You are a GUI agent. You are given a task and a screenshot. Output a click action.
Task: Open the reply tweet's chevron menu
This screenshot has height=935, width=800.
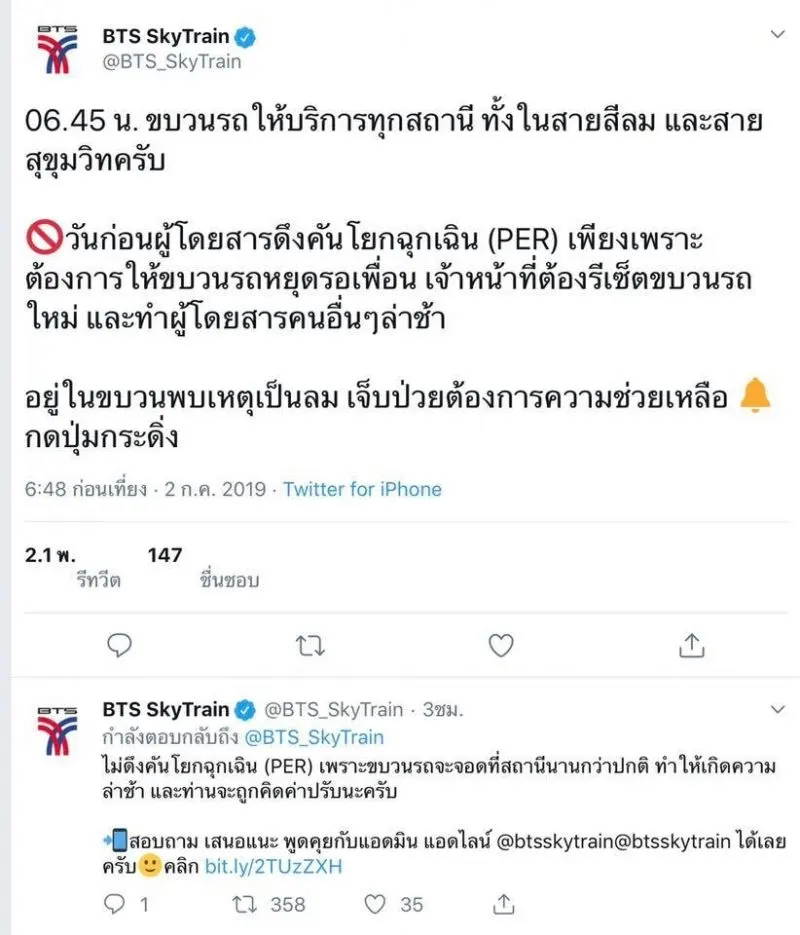[x=777, y=709]
